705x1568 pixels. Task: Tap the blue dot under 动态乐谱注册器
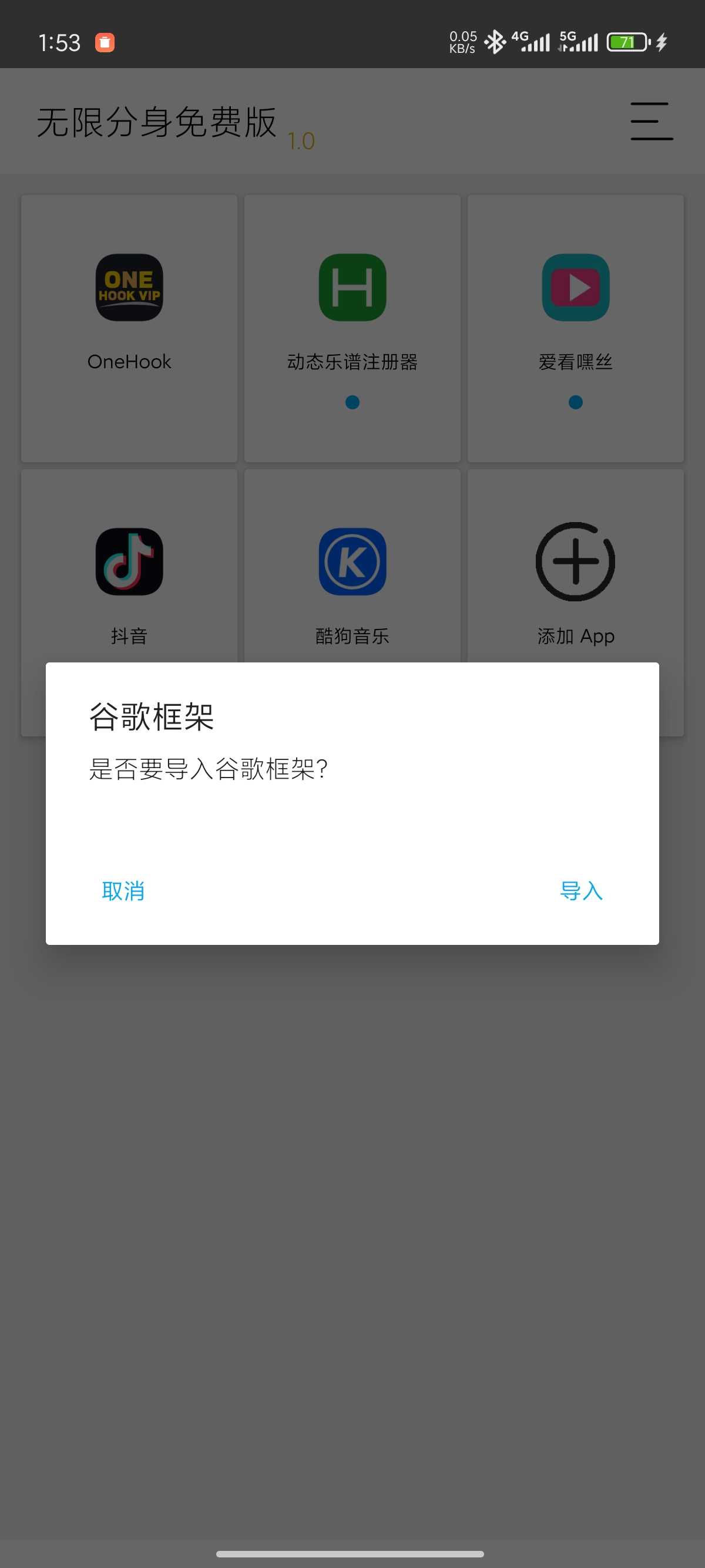(x=352, y=402)
